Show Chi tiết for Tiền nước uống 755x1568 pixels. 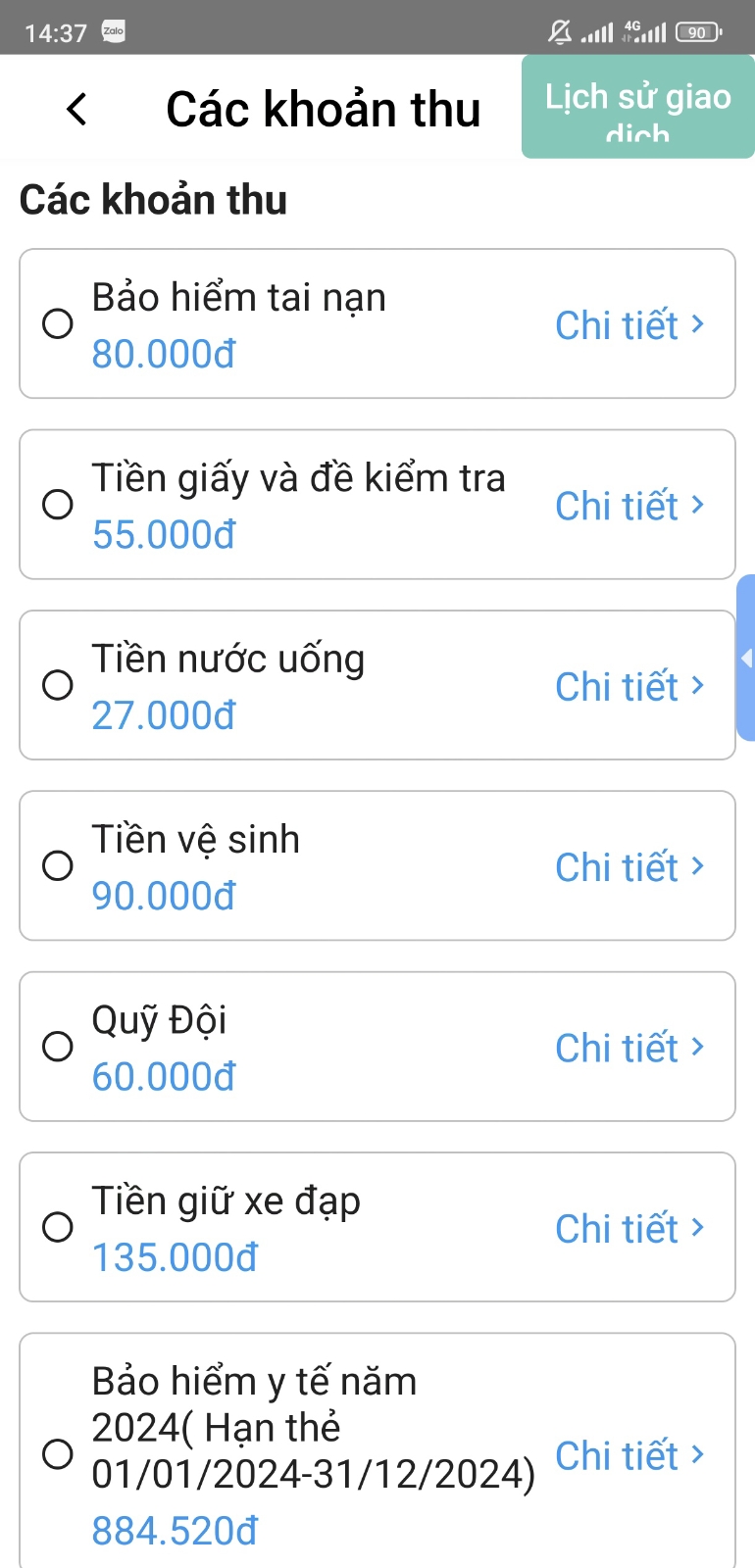pyautogui.click(x=629, y=686)
